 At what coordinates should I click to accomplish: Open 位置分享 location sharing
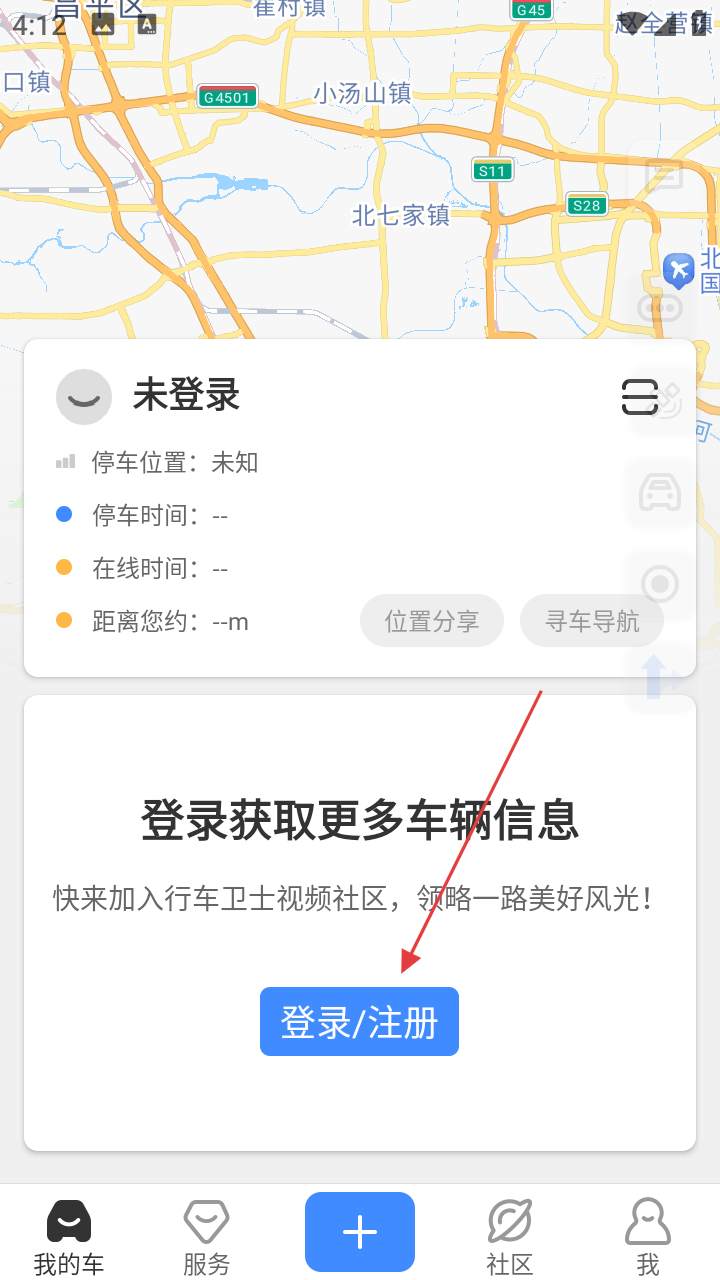point(432,621)
